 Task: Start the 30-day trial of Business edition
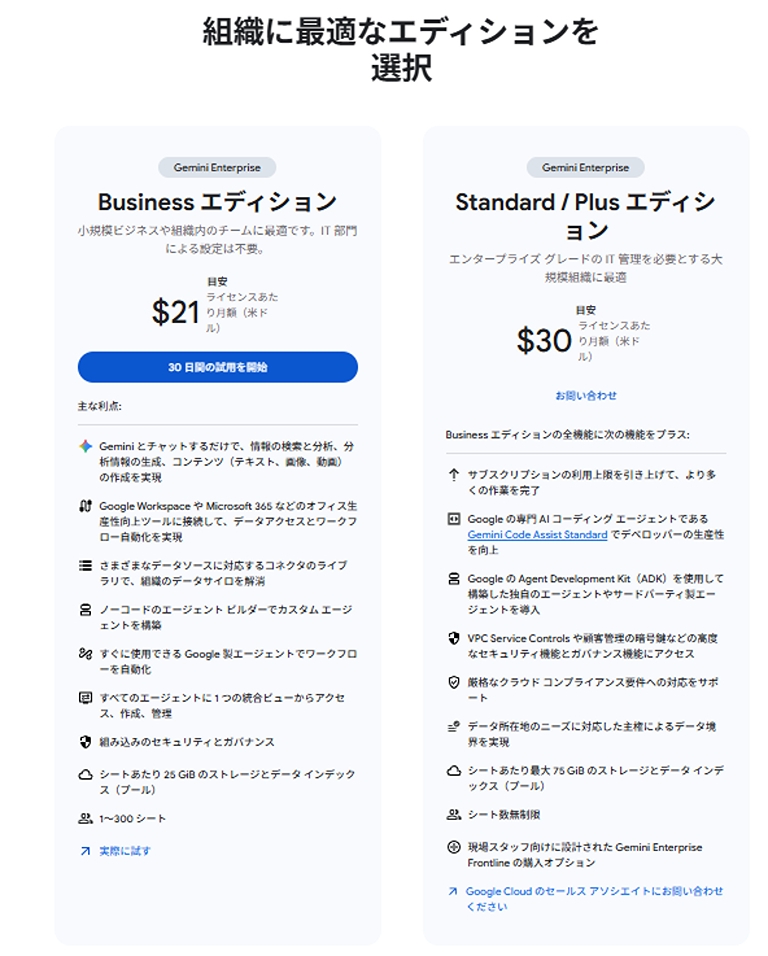[x=217, y=367]
